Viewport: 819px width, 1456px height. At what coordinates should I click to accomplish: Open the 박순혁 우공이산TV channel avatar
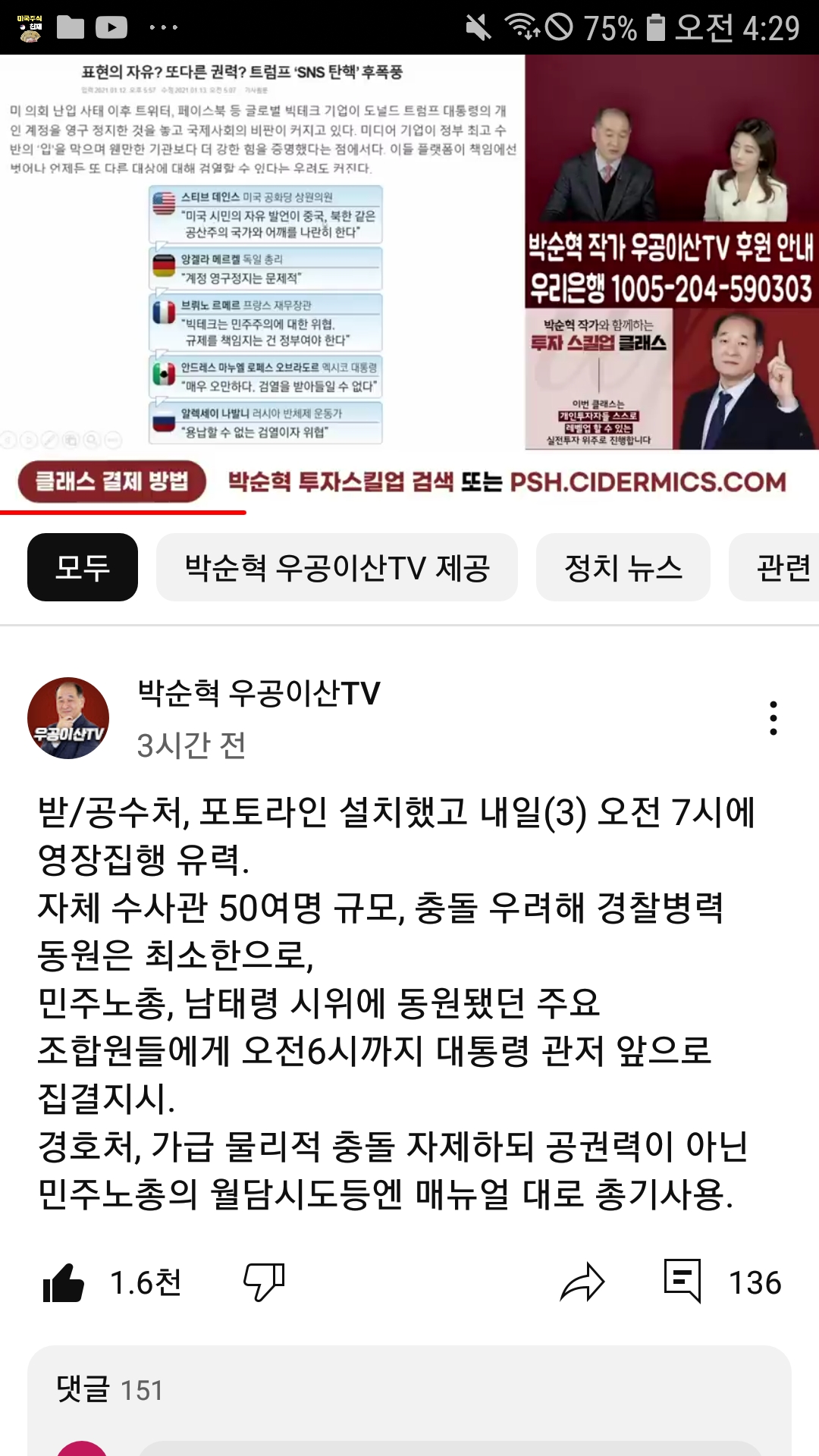point(68,718)
